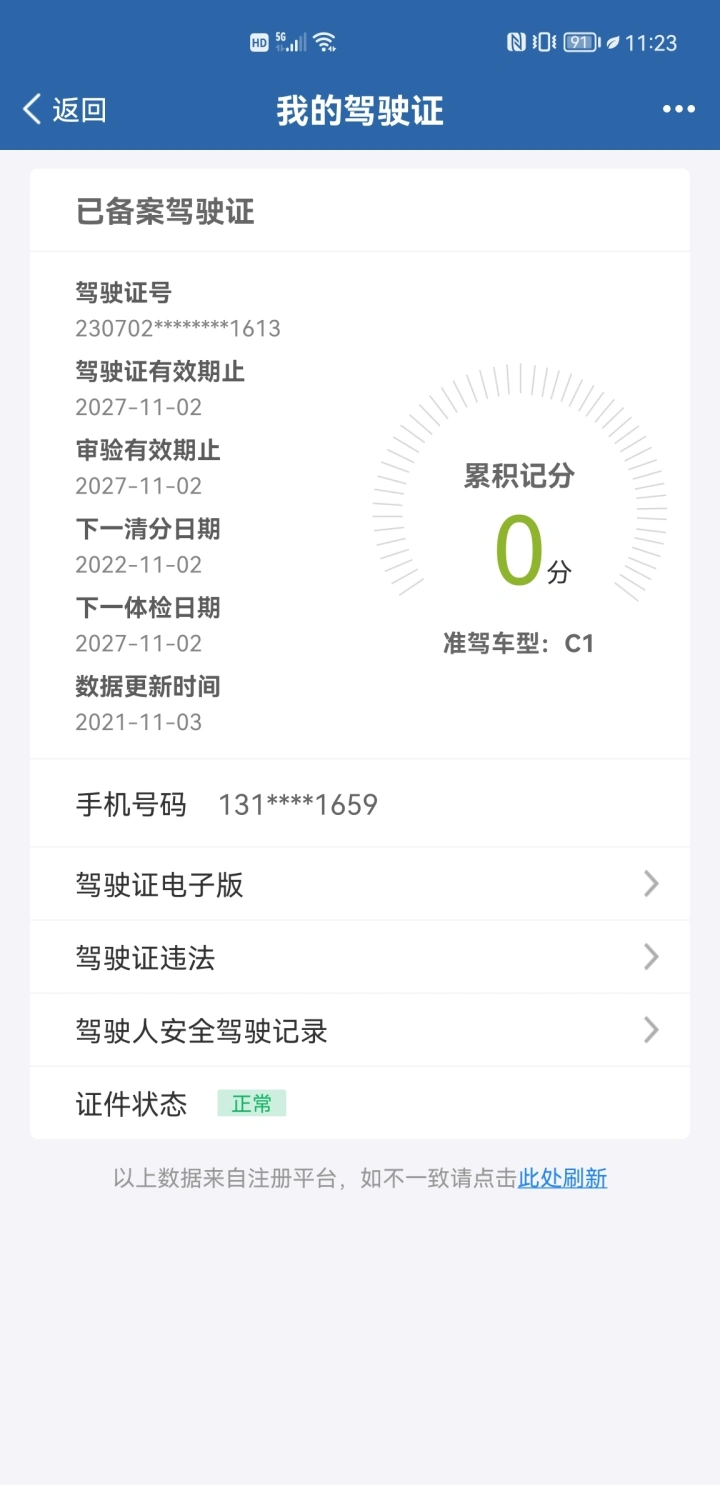Image resolution: width=720 pixels, height=1485 pixels.
Task: Open 驾驶人安全驾驶记录
Action: [360, 1030]
